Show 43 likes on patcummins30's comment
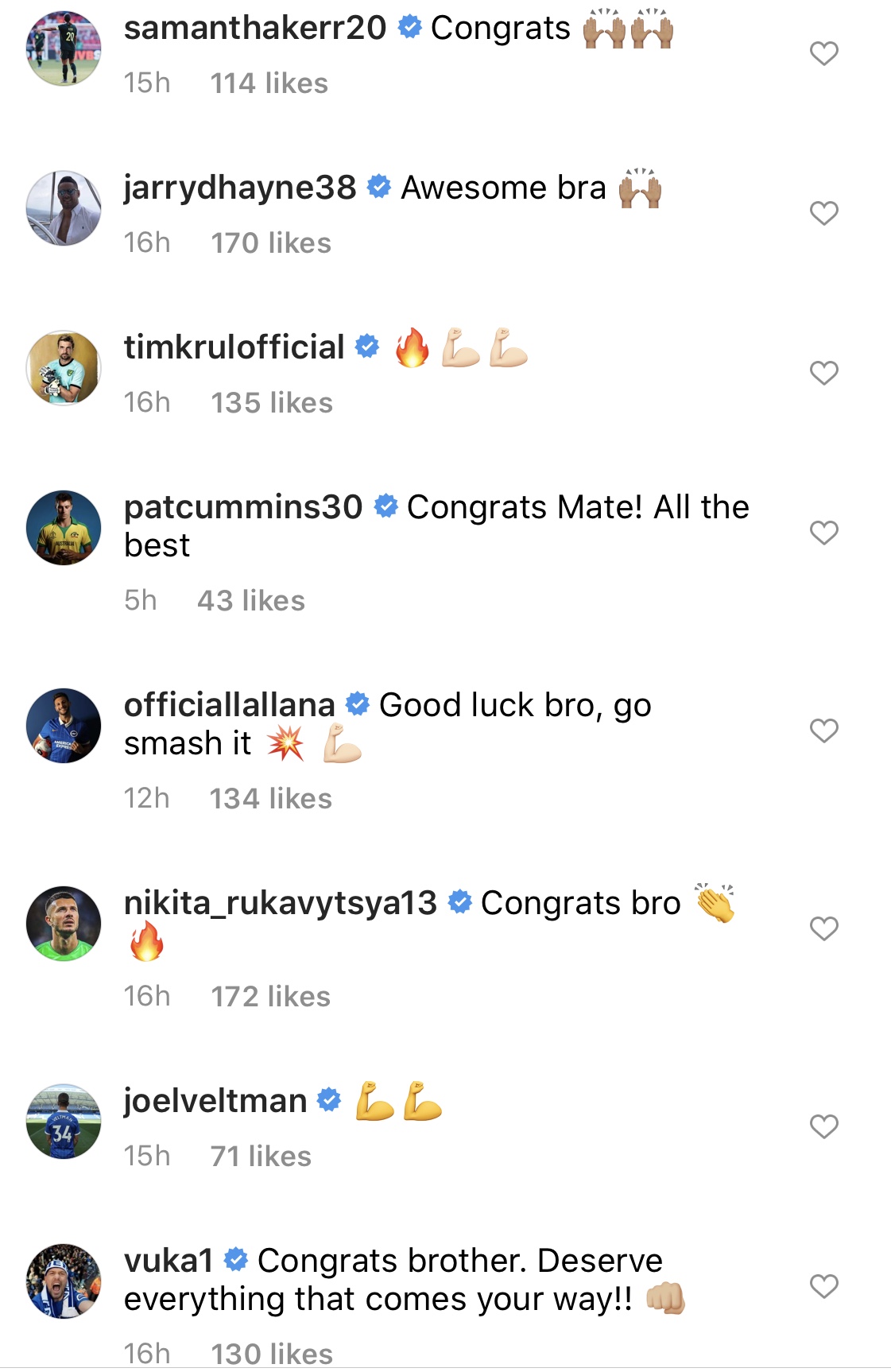891x1372 pixels. point(250,601)
